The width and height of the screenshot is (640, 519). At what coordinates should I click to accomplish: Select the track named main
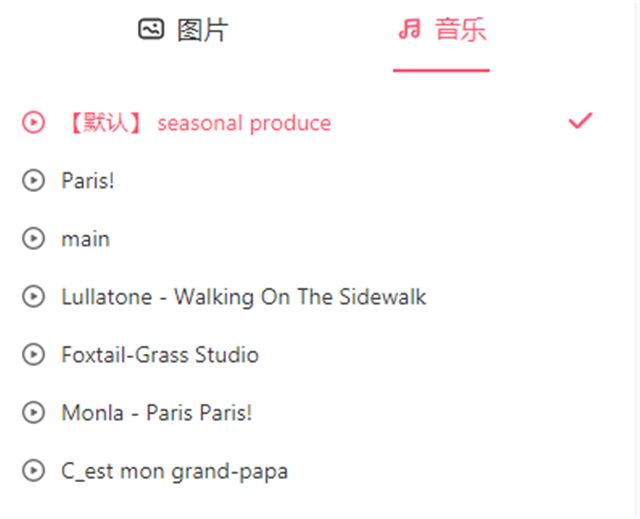85,239
